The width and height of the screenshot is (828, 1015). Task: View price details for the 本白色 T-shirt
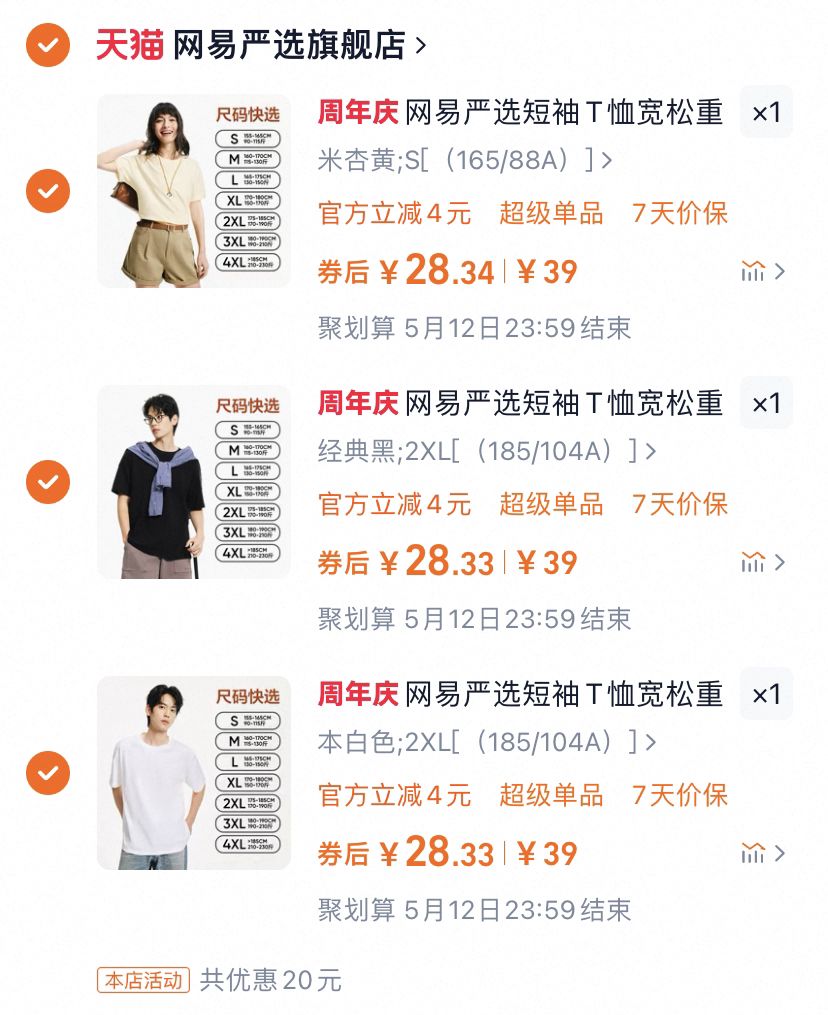(763, 853)
